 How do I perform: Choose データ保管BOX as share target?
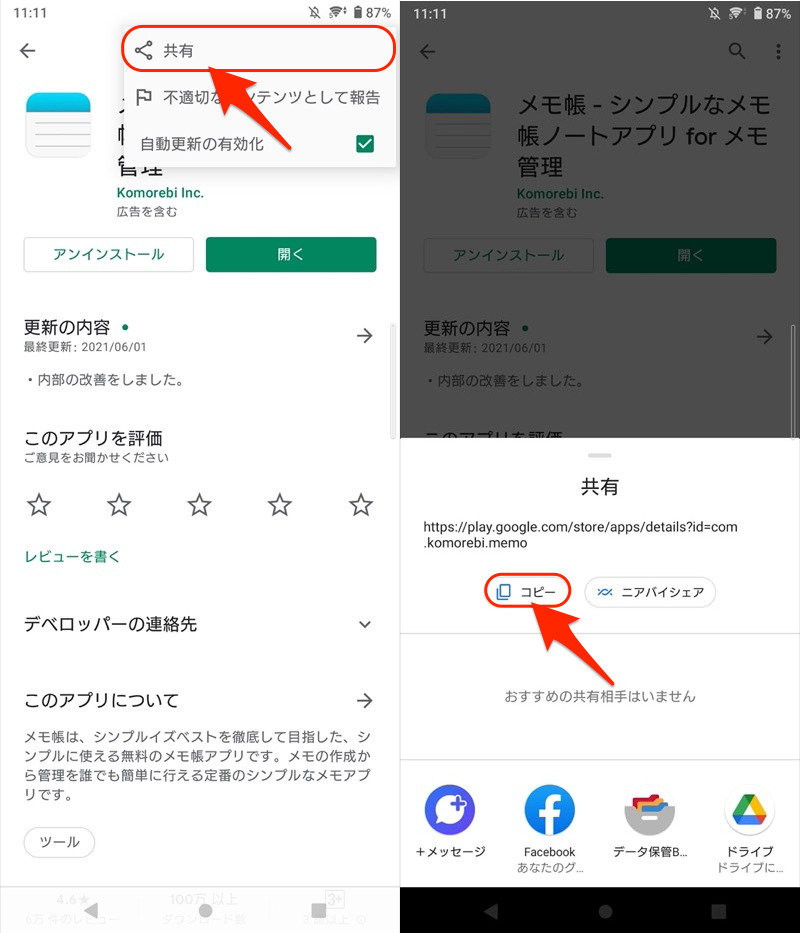[x=649, y=810]
